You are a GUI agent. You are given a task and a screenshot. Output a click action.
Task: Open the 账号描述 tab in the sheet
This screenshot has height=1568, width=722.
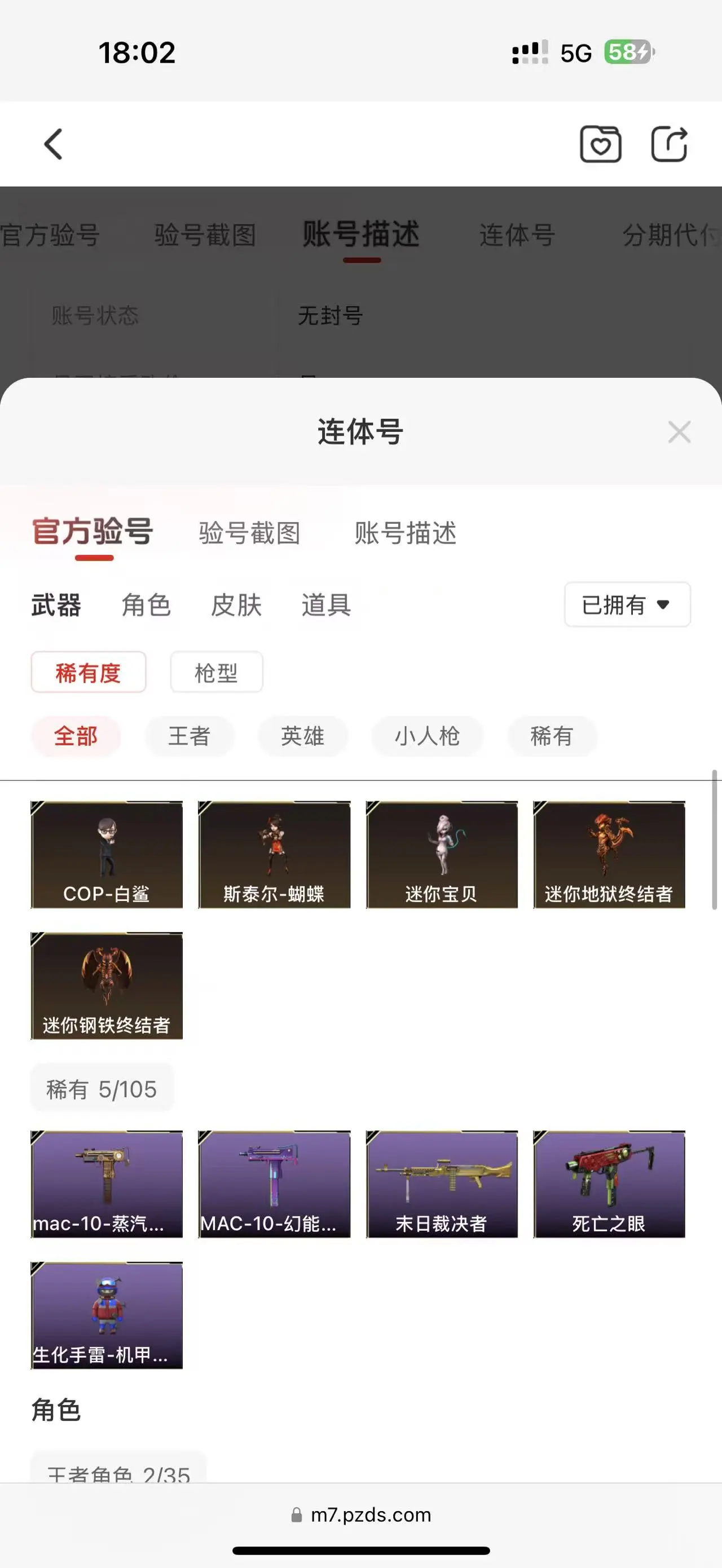coord(406,533)
